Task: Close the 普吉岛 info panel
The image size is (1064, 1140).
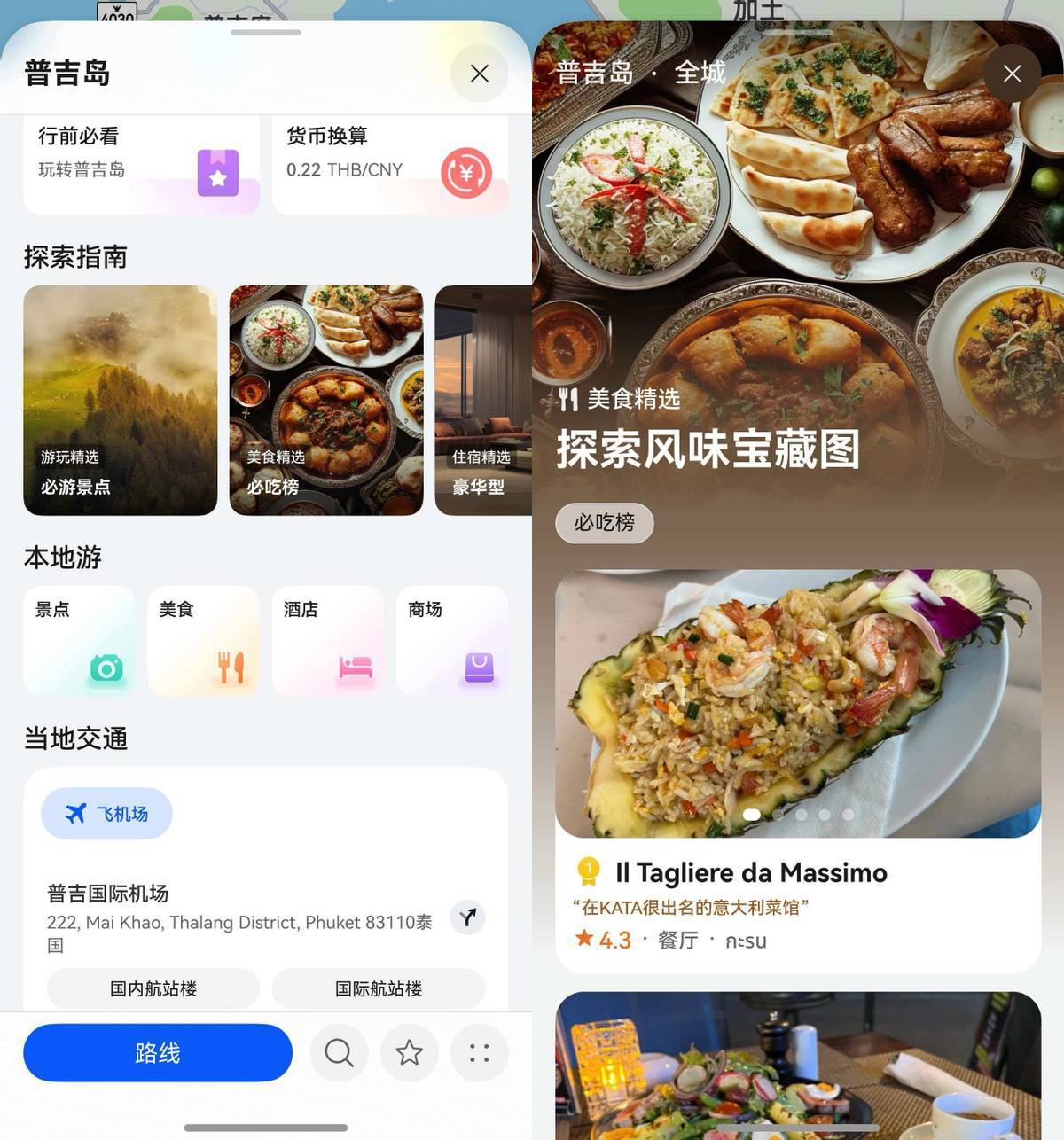Action: click(479, 74)
